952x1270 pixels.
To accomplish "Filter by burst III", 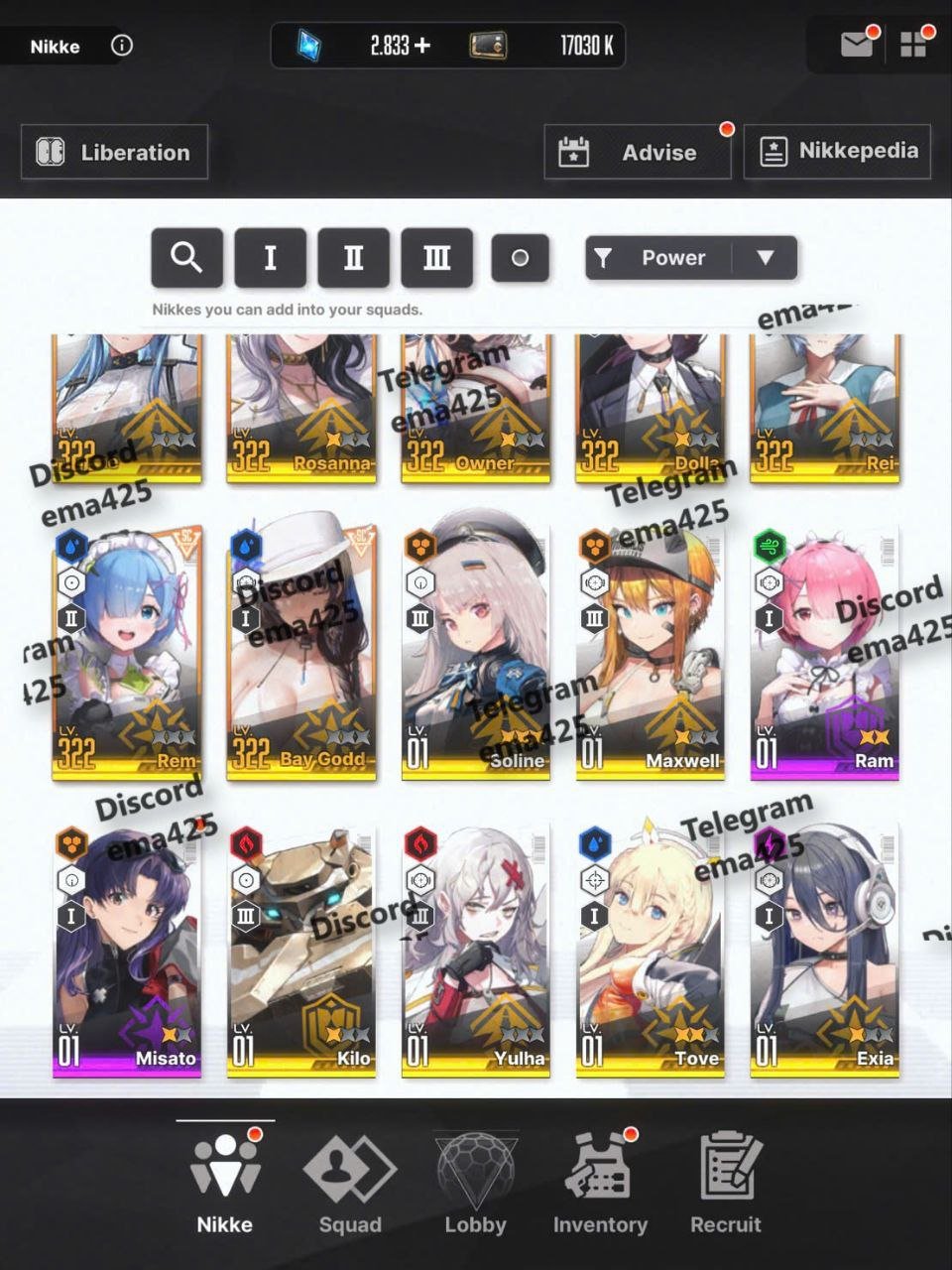I will [436, 258].
